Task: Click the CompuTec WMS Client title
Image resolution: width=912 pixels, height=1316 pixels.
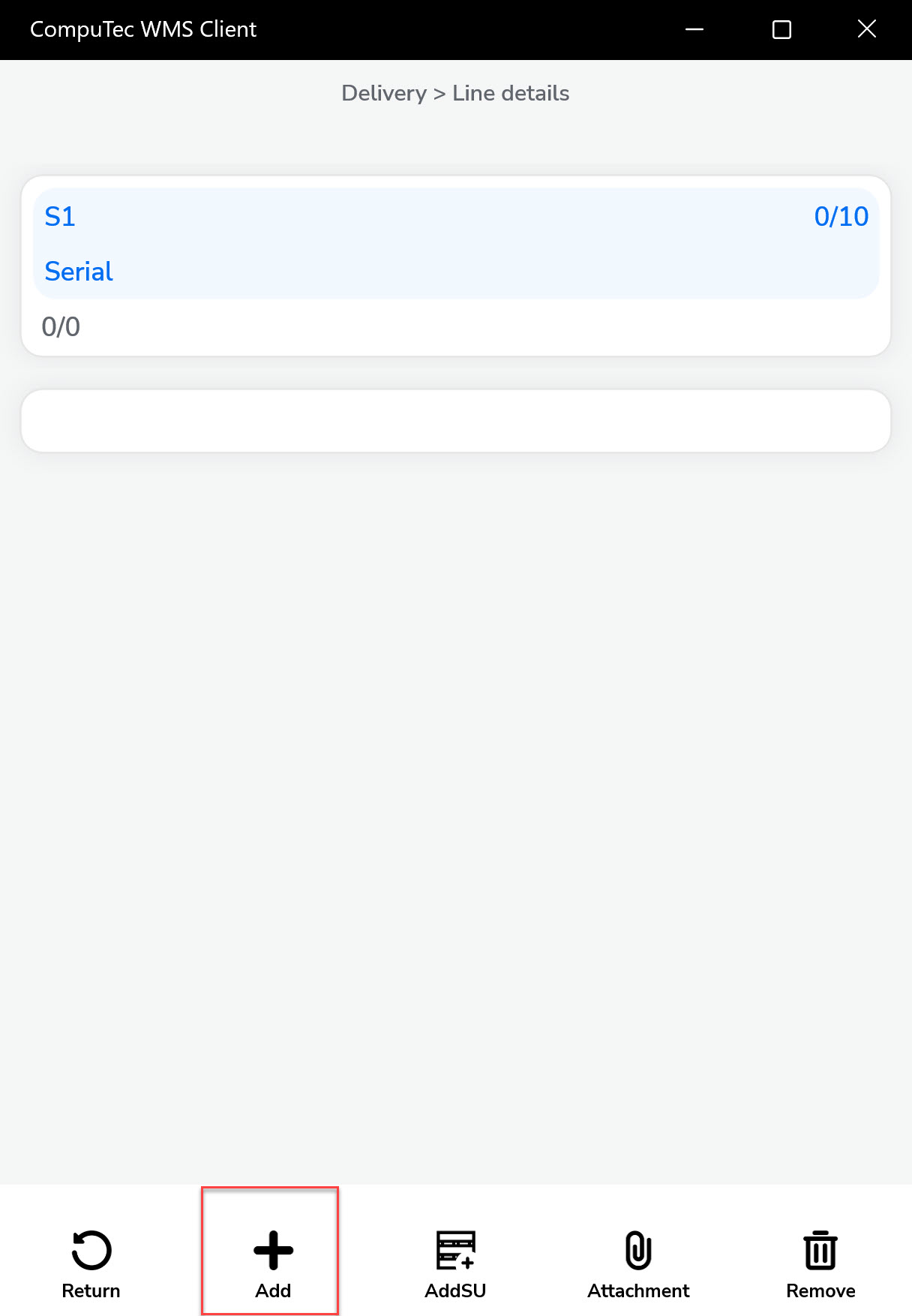Action: point(142,29)
